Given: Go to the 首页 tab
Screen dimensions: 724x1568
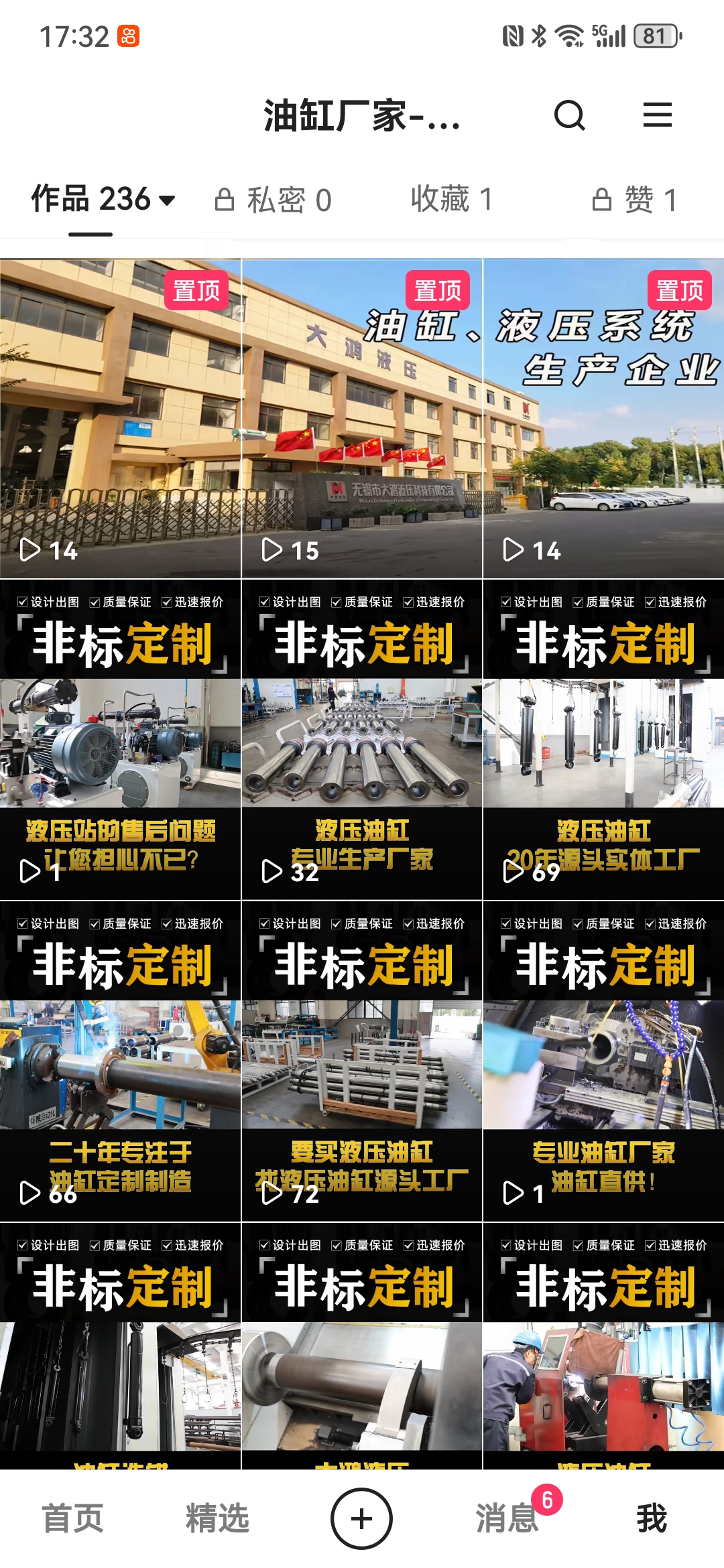Looking at the screenshot, I should 72,1518.
